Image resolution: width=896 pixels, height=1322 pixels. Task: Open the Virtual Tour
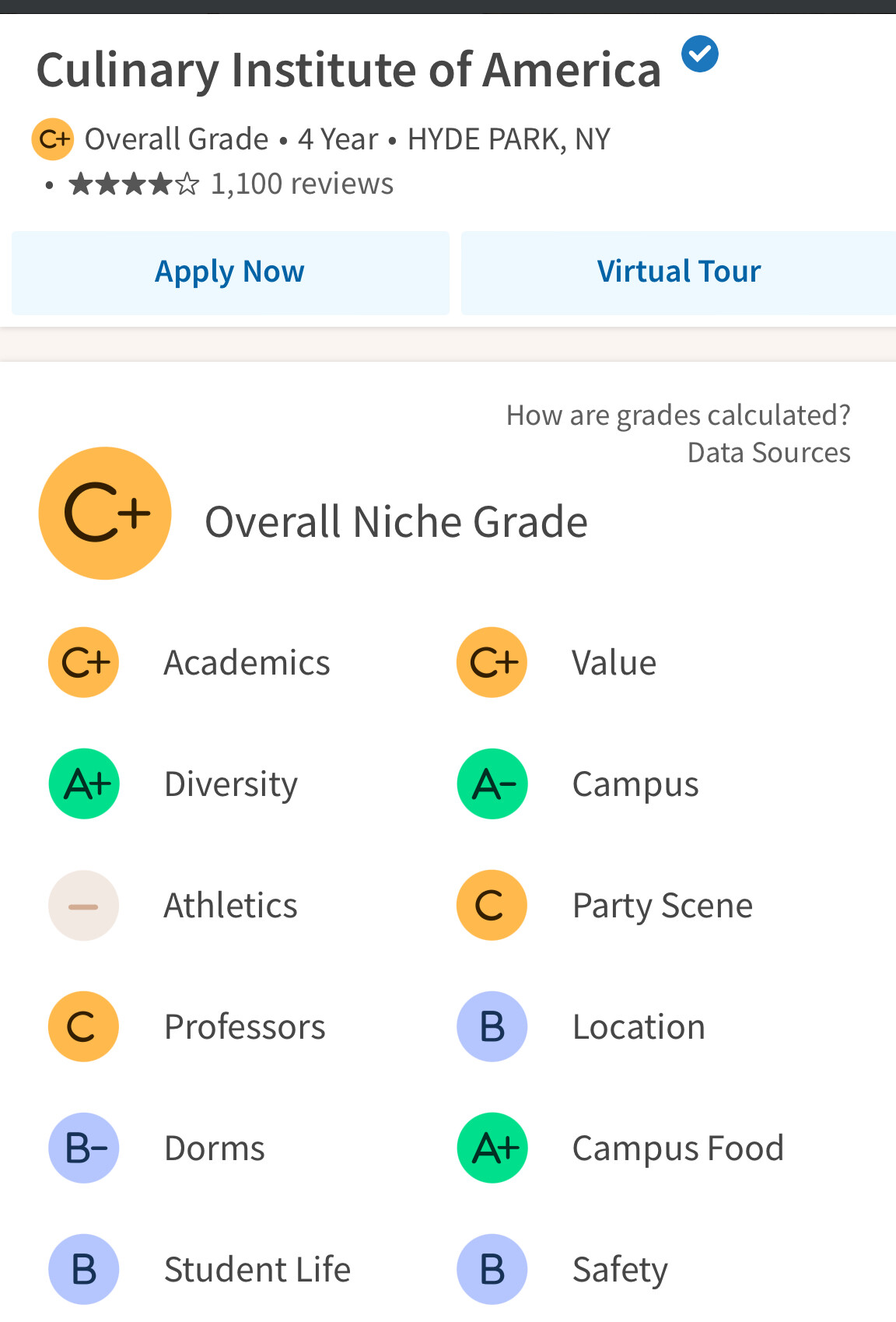(x=678, y=272)
